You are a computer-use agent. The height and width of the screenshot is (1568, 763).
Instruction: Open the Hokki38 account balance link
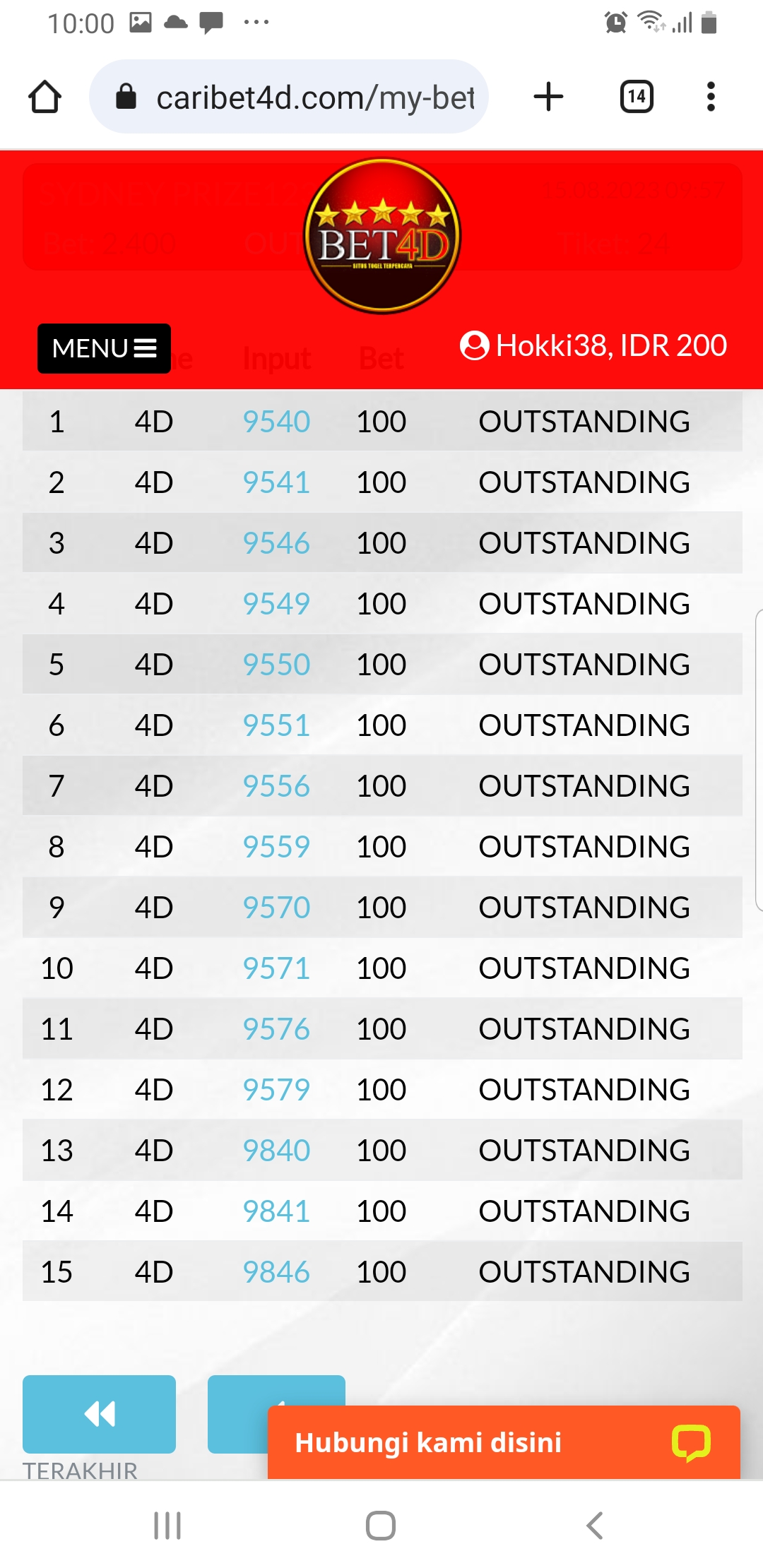point(593,345)
